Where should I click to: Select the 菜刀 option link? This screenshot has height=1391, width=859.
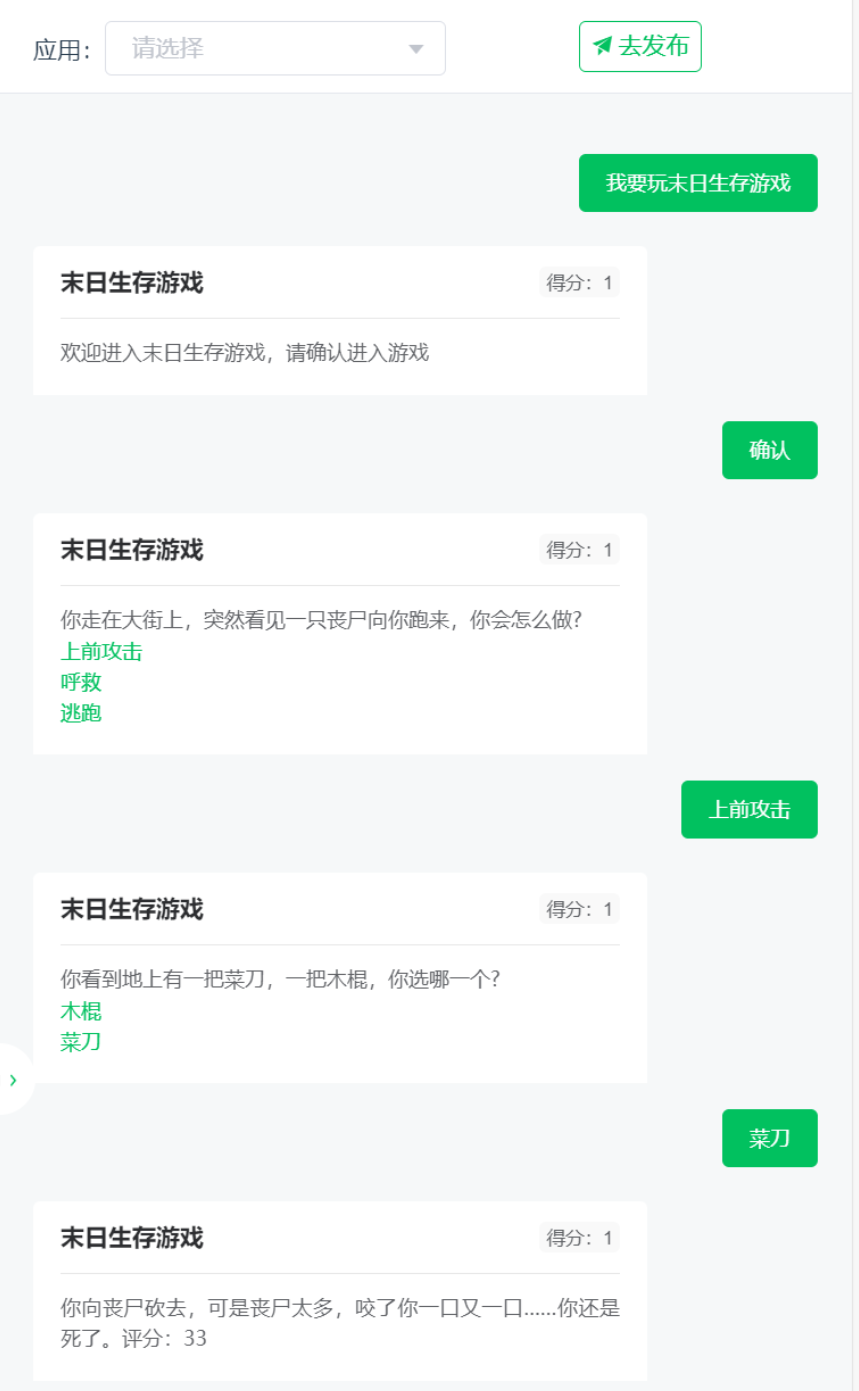click(x=81, y=1042)
